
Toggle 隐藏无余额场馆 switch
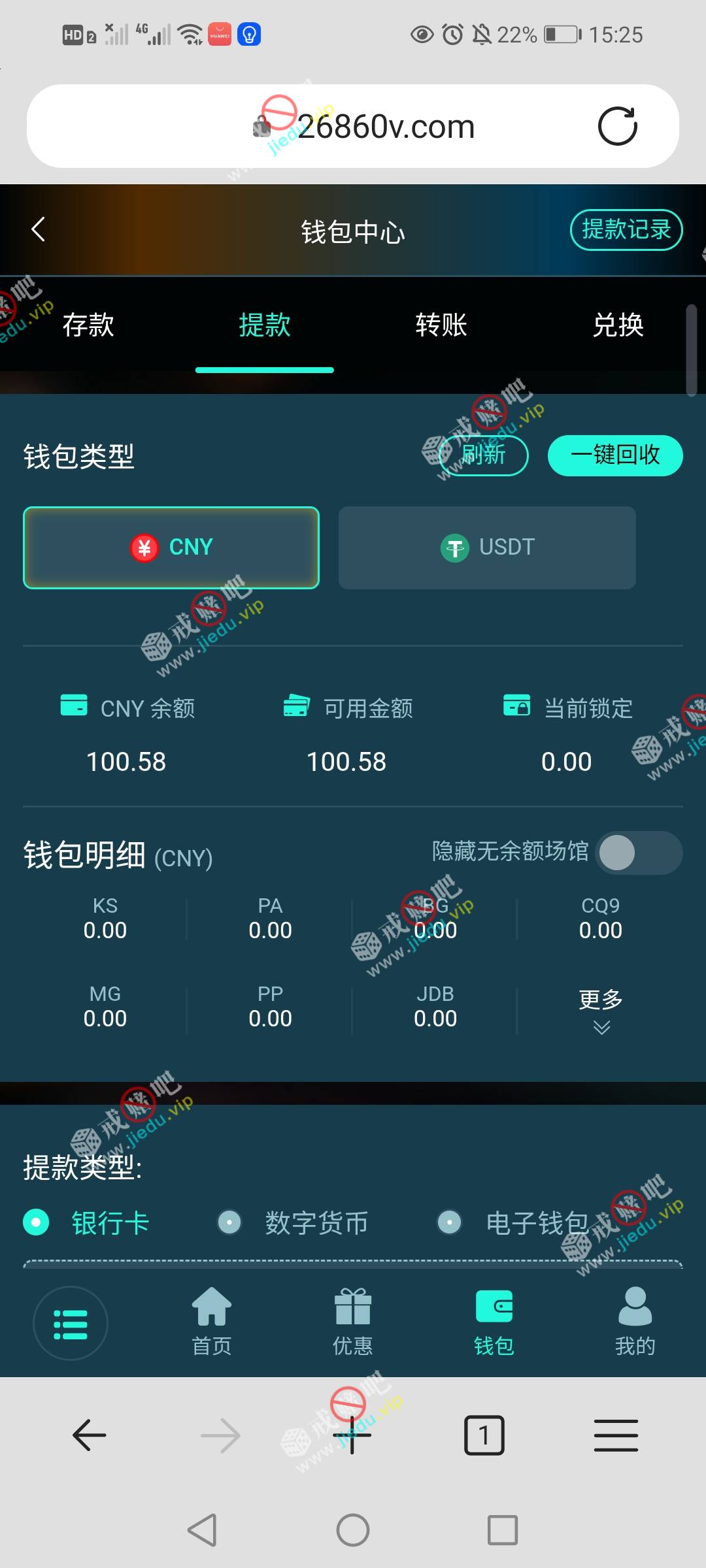click(639, 853)
